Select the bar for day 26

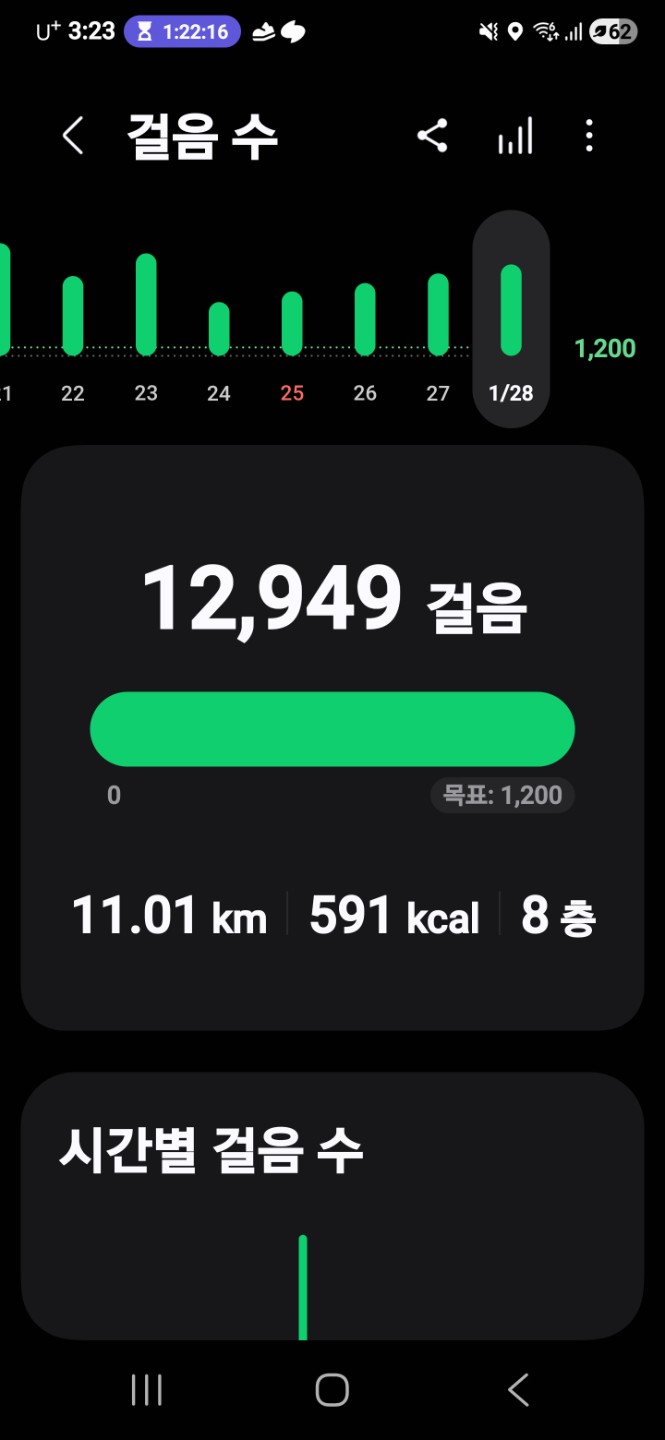365,320
